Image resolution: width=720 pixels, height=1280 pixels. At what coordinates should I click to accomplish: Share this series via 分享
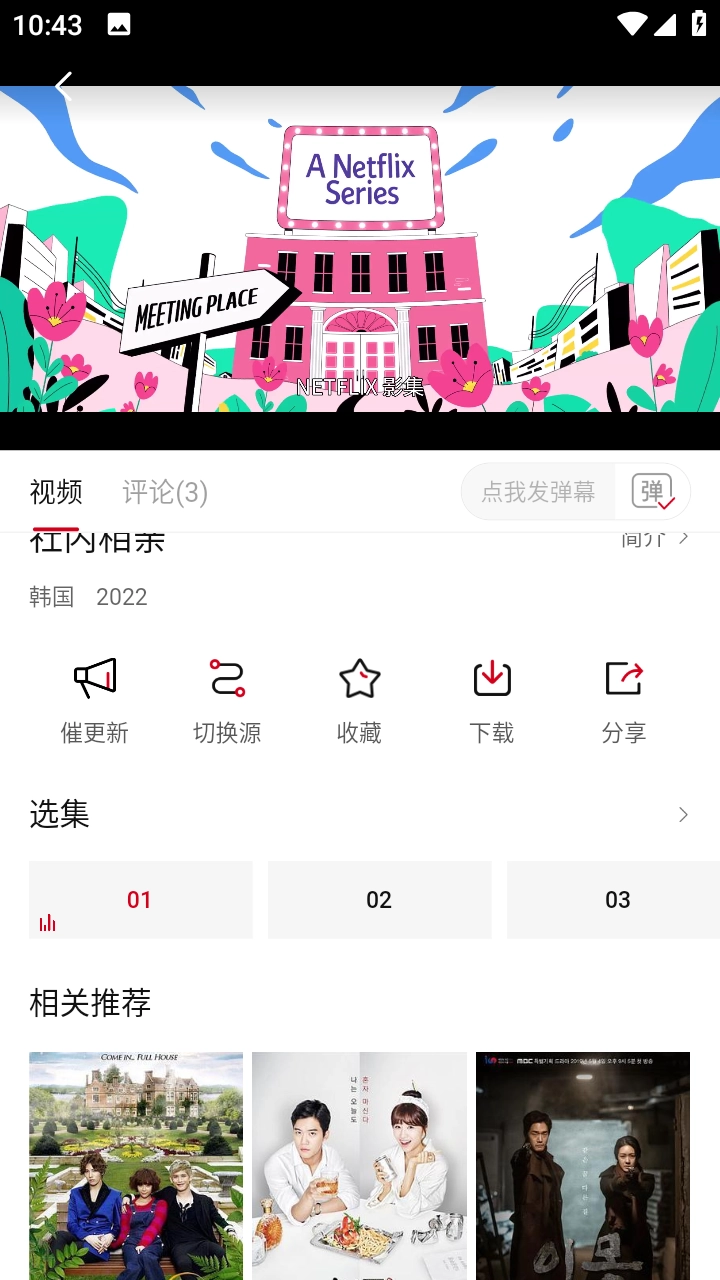point(623,700)
